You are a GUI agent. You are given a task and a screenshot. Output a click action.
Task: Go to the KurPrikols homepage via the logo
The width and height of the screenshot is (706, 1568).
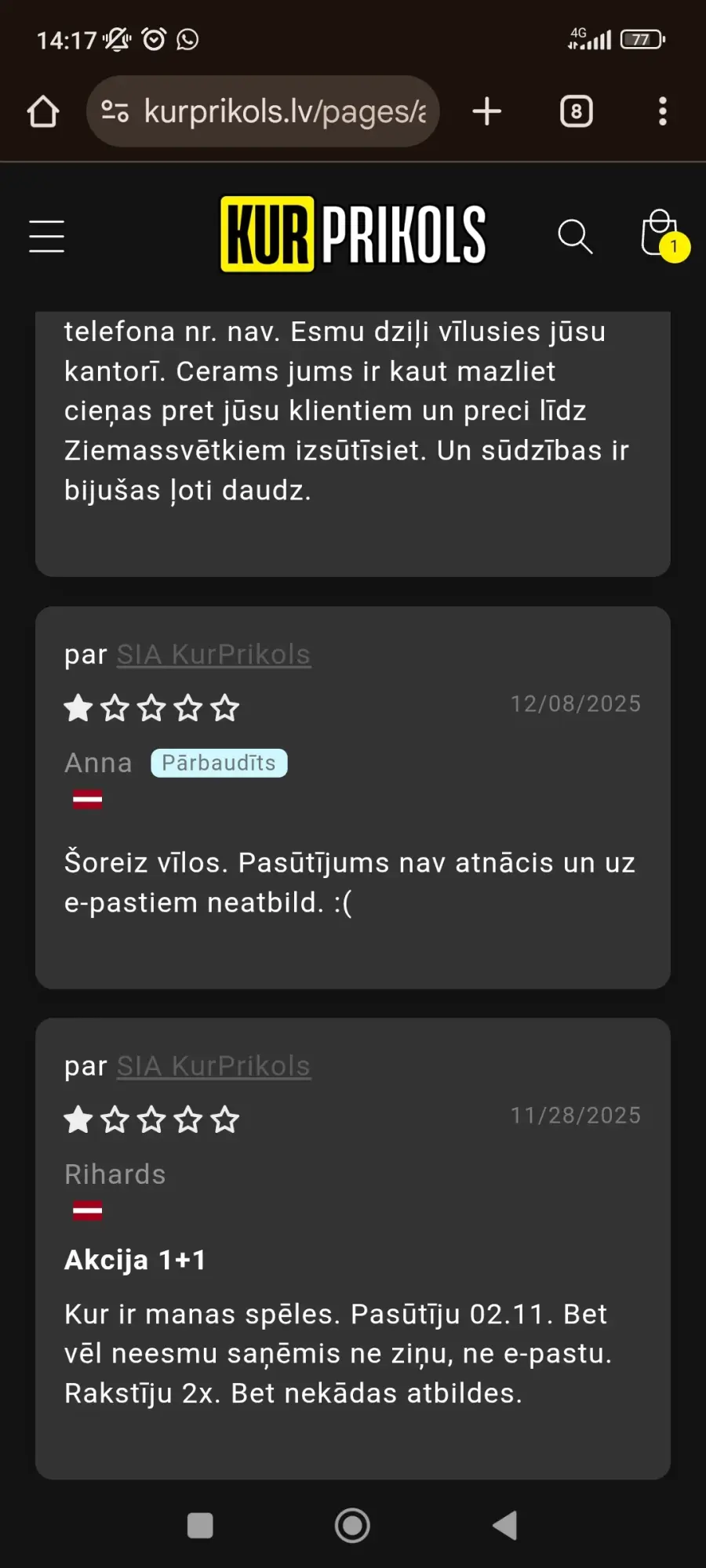[353, 234]
